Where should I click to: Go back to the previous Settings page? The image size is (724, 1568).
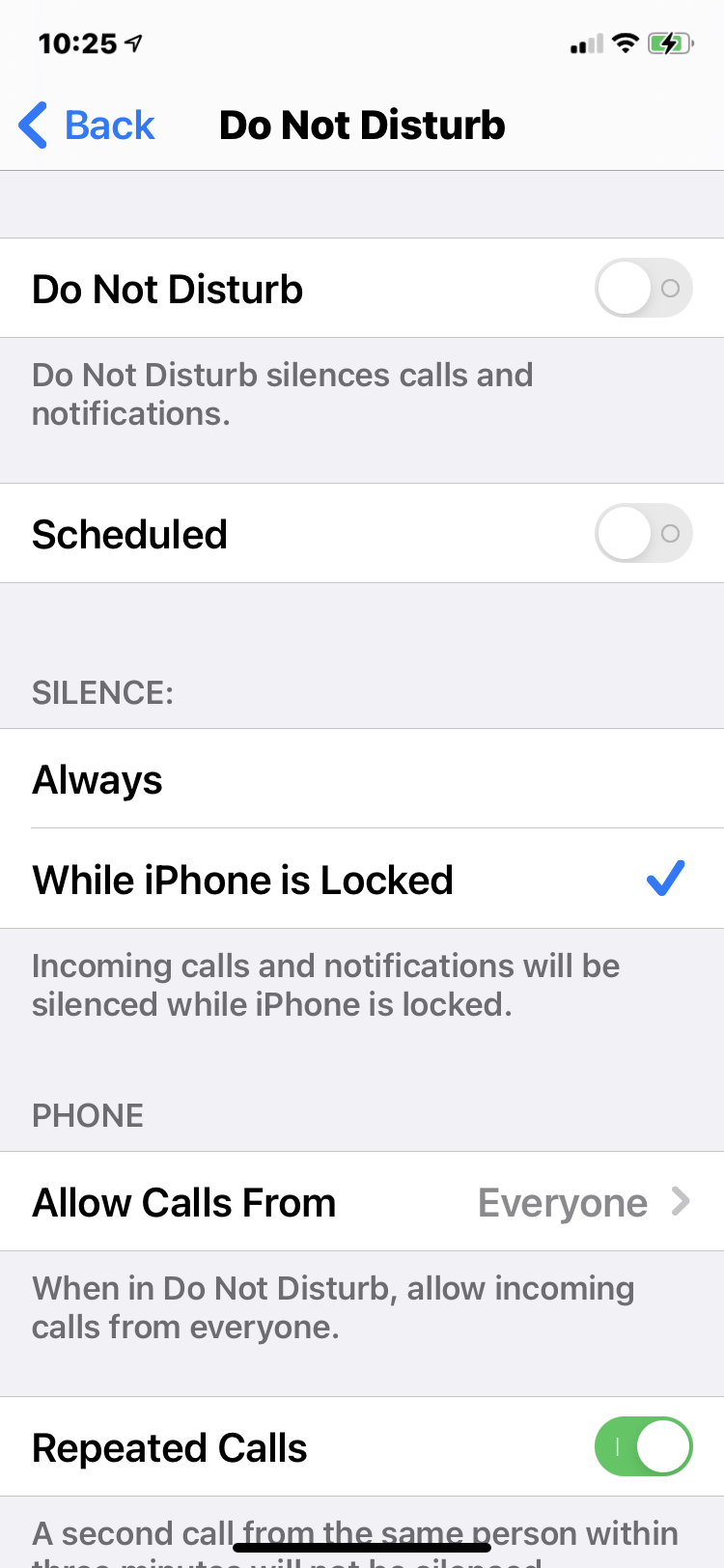tap(87, 126)
